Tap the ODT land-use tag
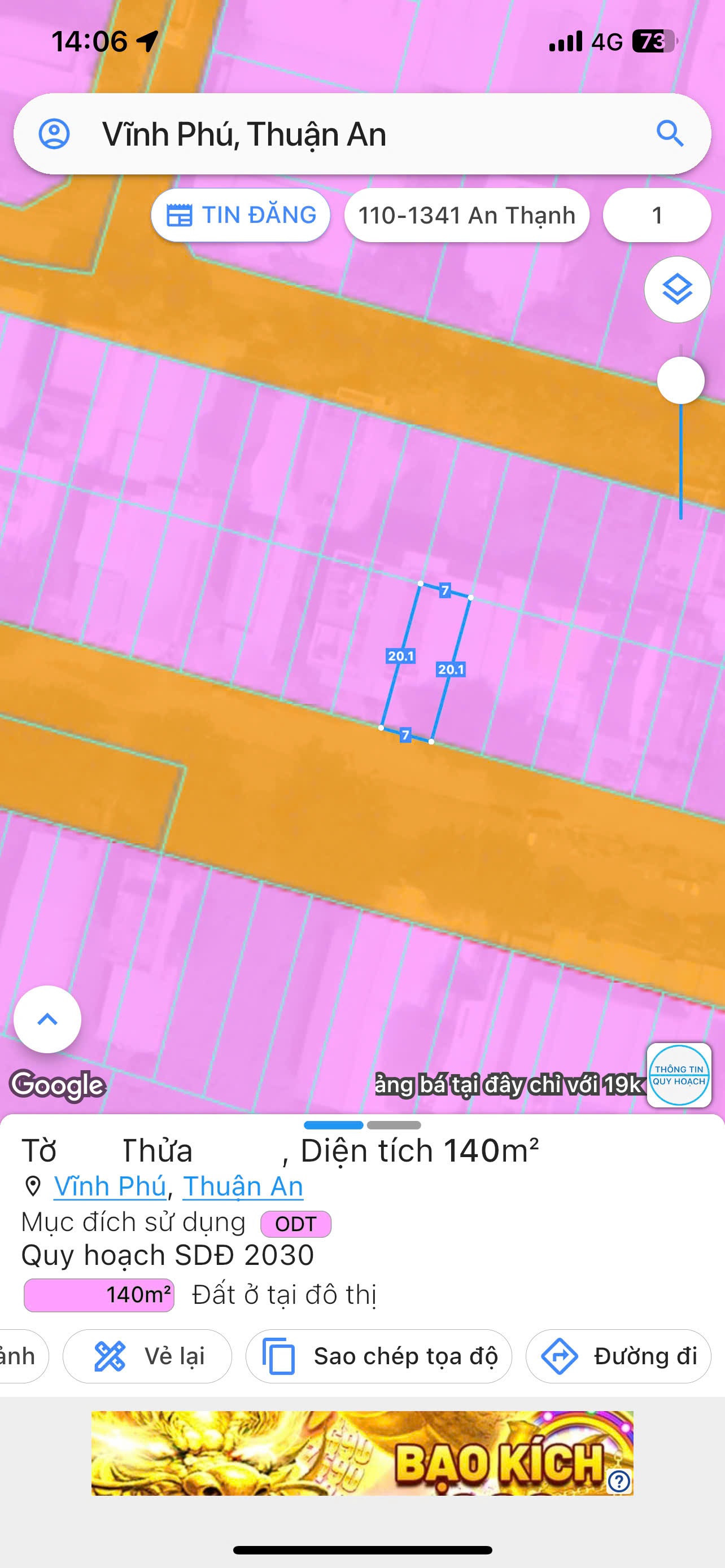725x1568 pixels. point(296,1224)
